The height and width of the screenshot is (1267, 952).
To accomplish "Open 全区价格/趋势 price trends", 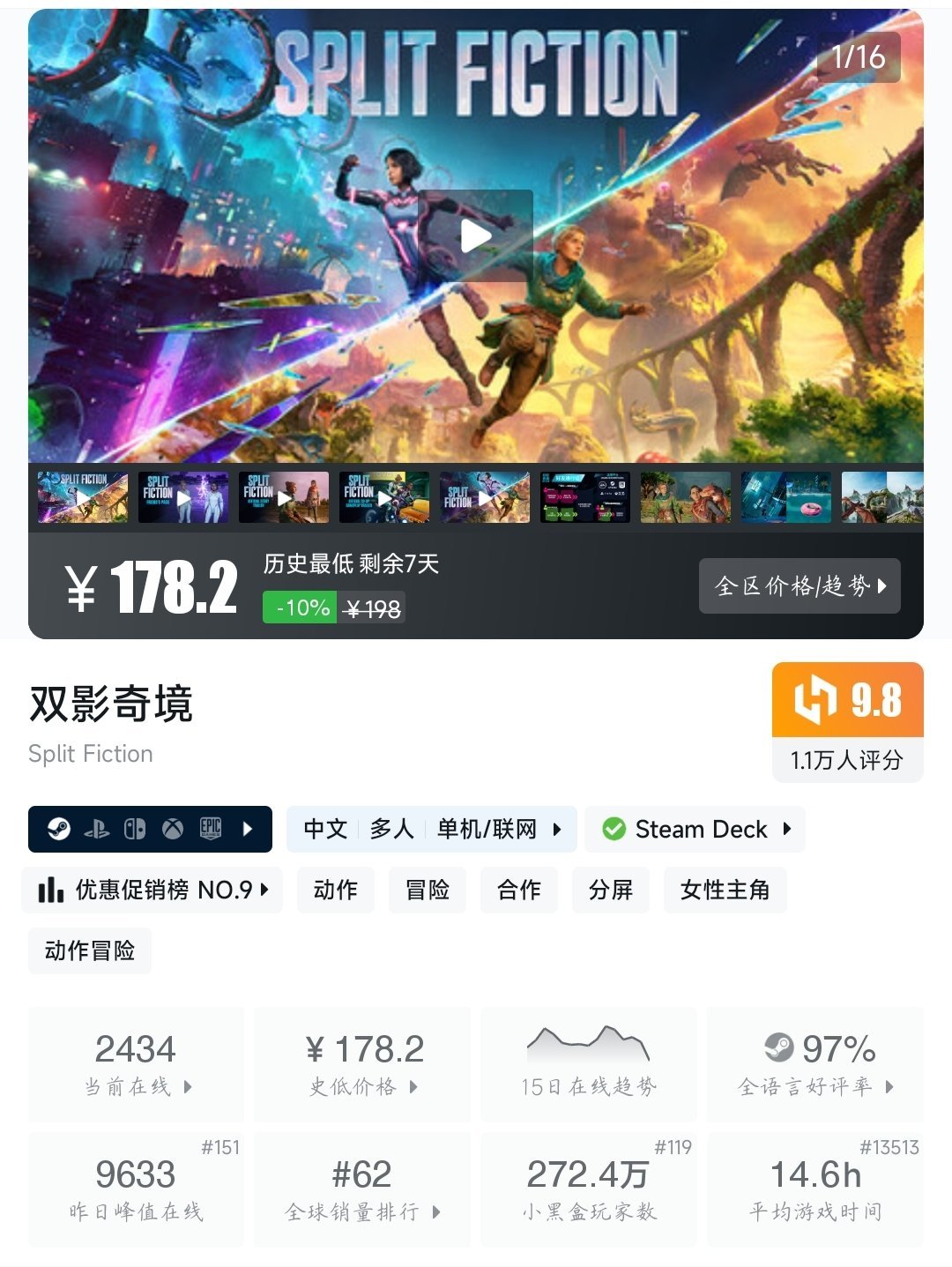I will pyautogui.click(x=800, y=585).
